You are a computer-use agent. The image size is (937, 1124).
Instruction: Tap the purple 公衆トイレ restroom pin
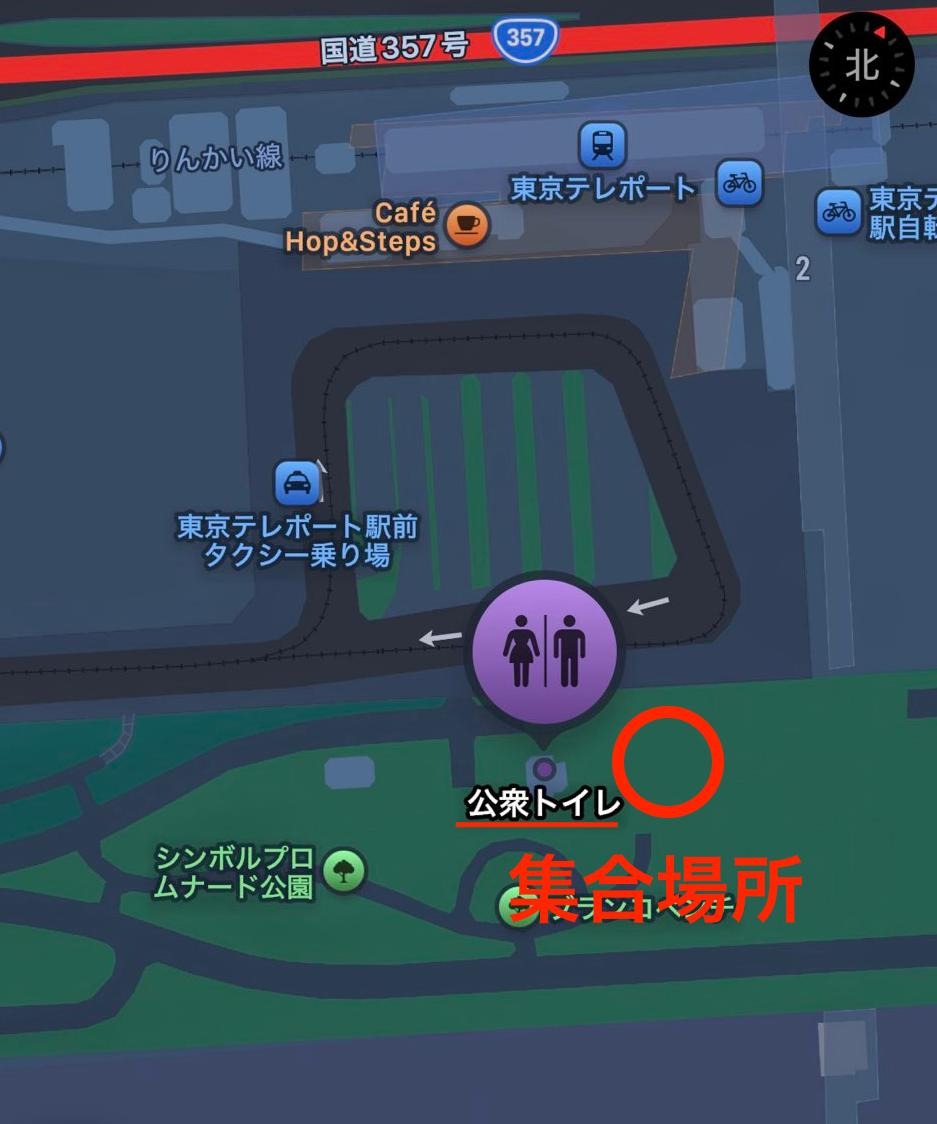tap(544, 651)
